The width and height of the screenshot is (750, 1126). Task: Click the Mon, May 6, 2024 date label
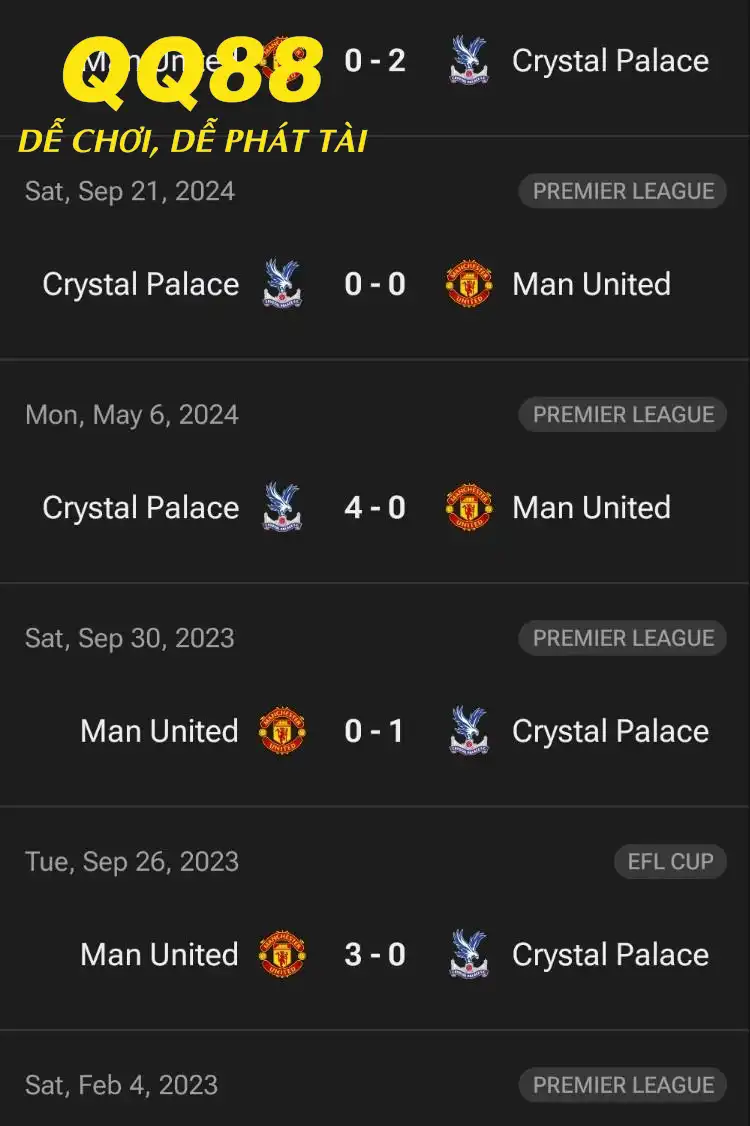tap(131, 414)
